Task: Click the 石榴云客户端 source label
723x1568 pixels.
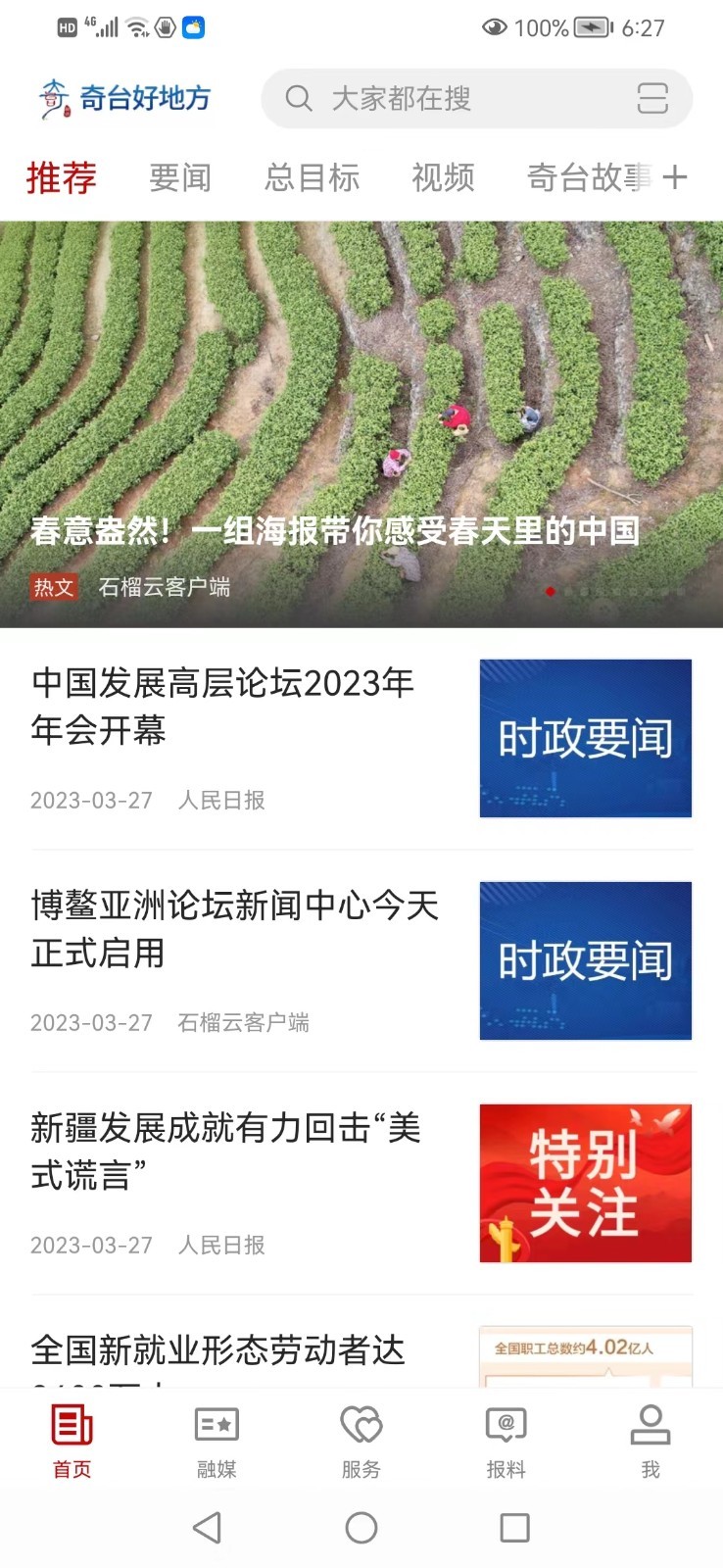Action: point(163,591)
